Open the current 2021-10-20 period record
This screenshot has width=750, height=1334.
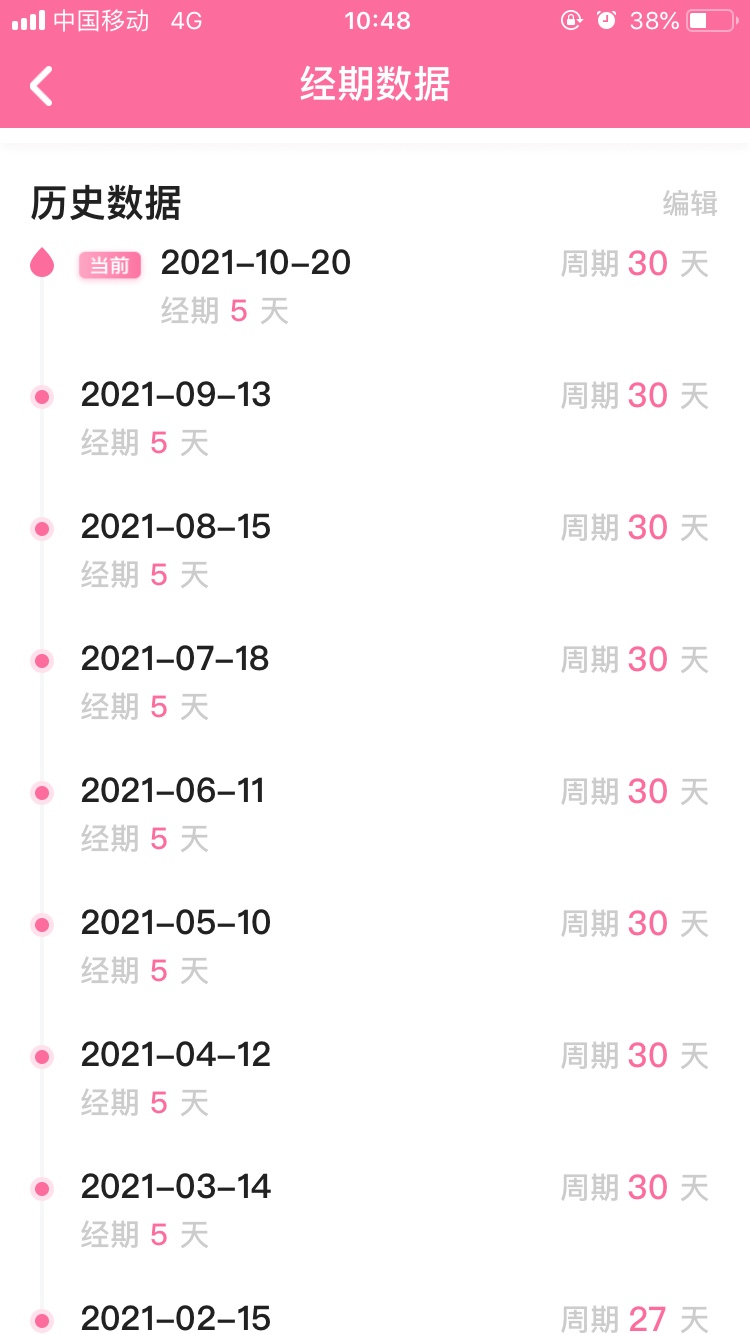[375, 286]
